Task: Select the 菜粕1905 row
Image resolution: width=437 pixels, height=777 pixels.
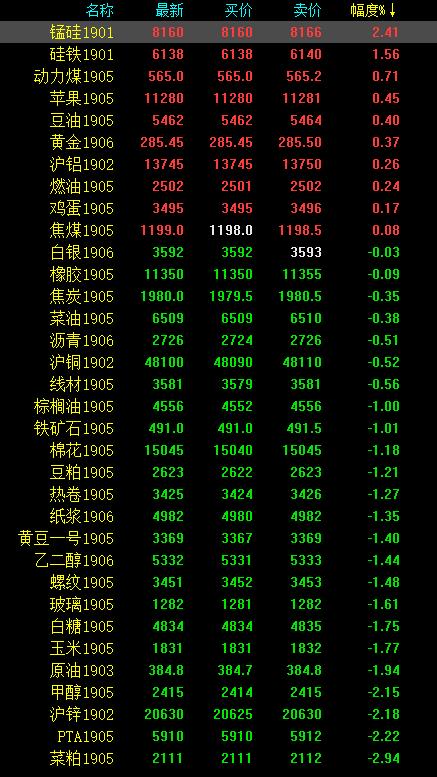Action: pos(218,758)
